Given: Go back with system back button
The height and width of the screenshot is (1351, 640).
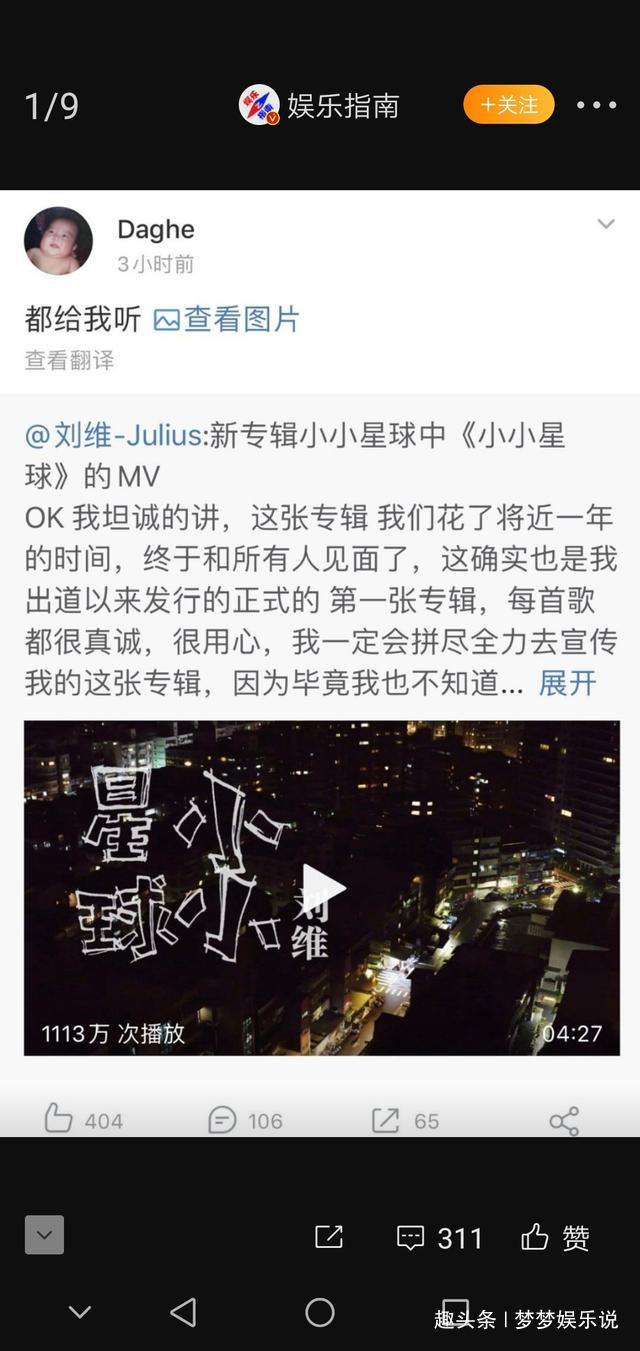Looking at the screenshot, I should coord(183,1313).
